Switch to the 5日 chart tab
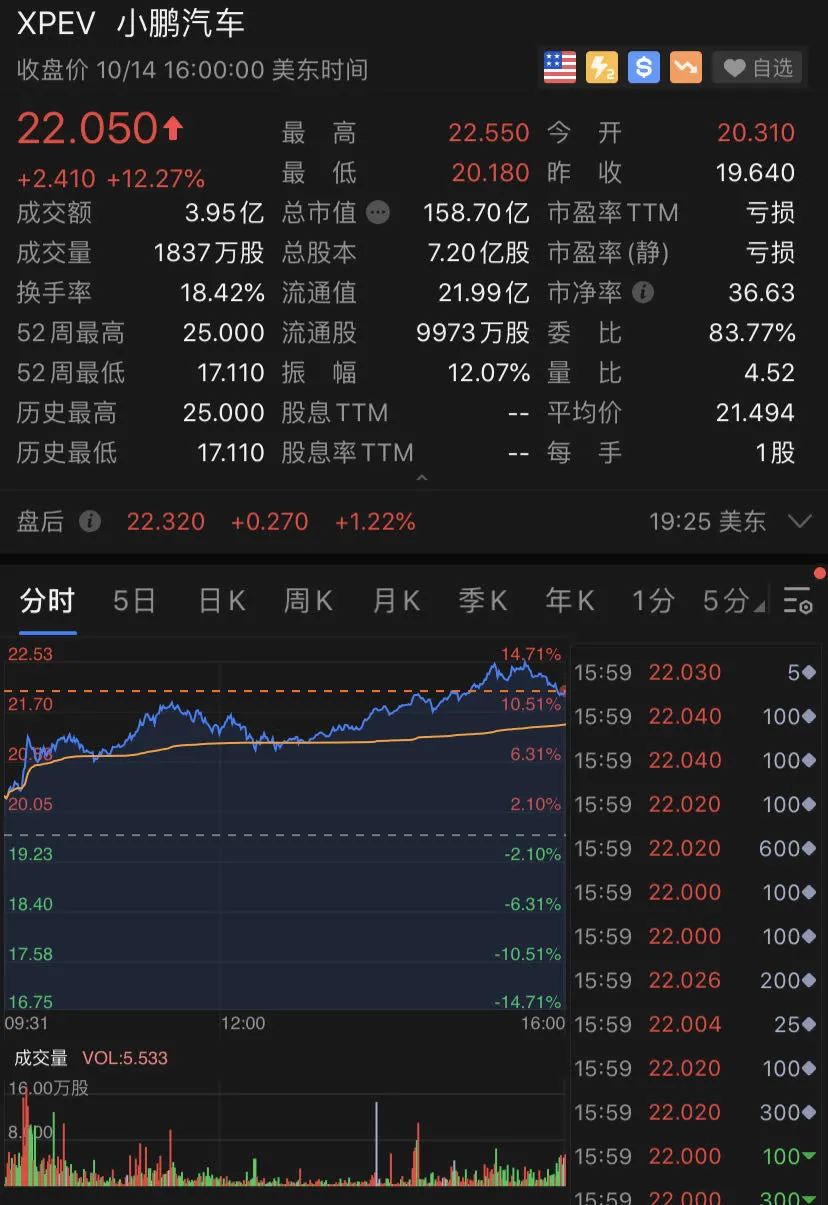The width and height of the screenshot is (828, 1205). point(134,601)
